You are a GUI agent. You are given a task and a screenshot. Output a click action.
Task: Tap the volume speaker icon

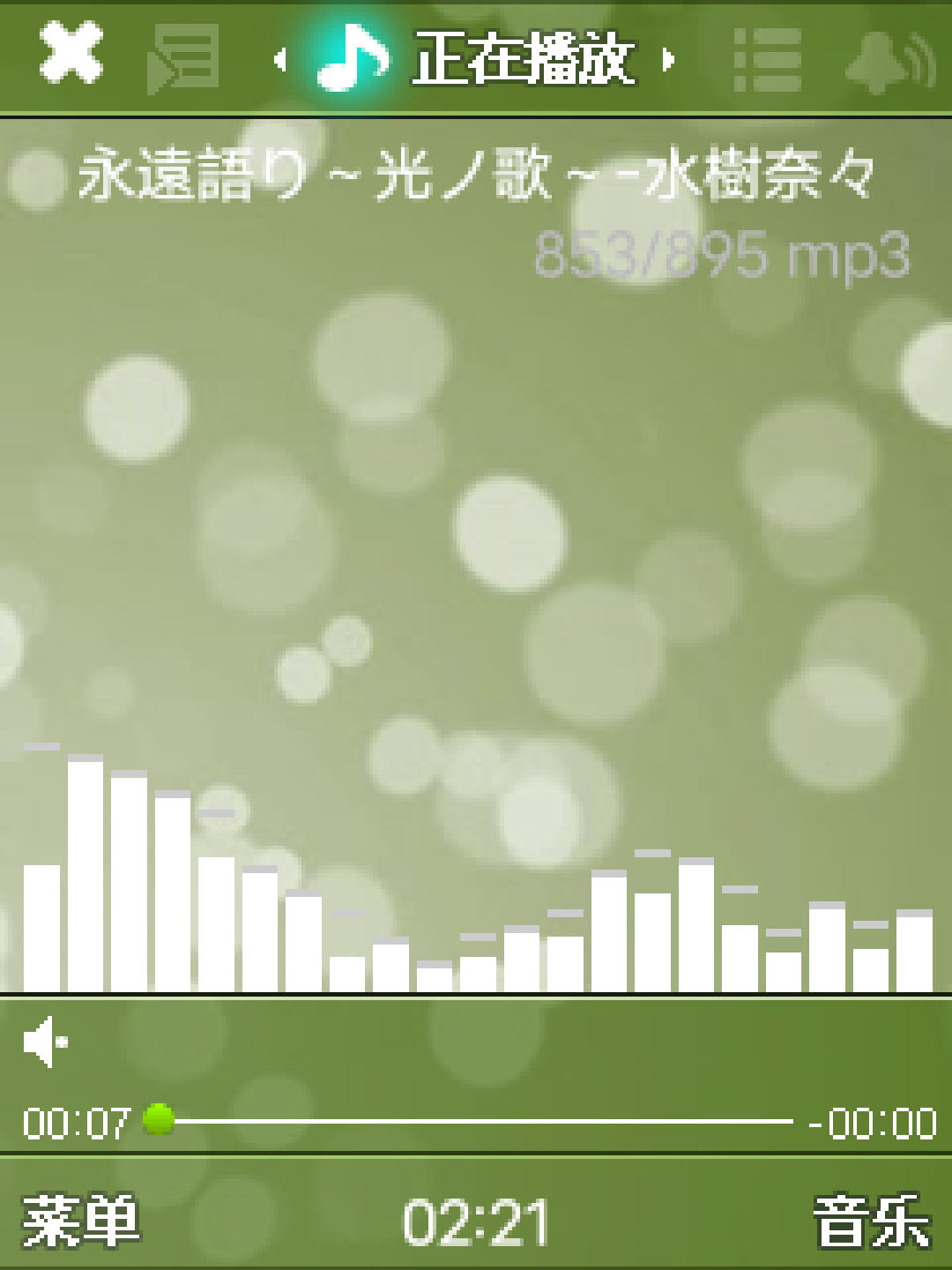45,1042
